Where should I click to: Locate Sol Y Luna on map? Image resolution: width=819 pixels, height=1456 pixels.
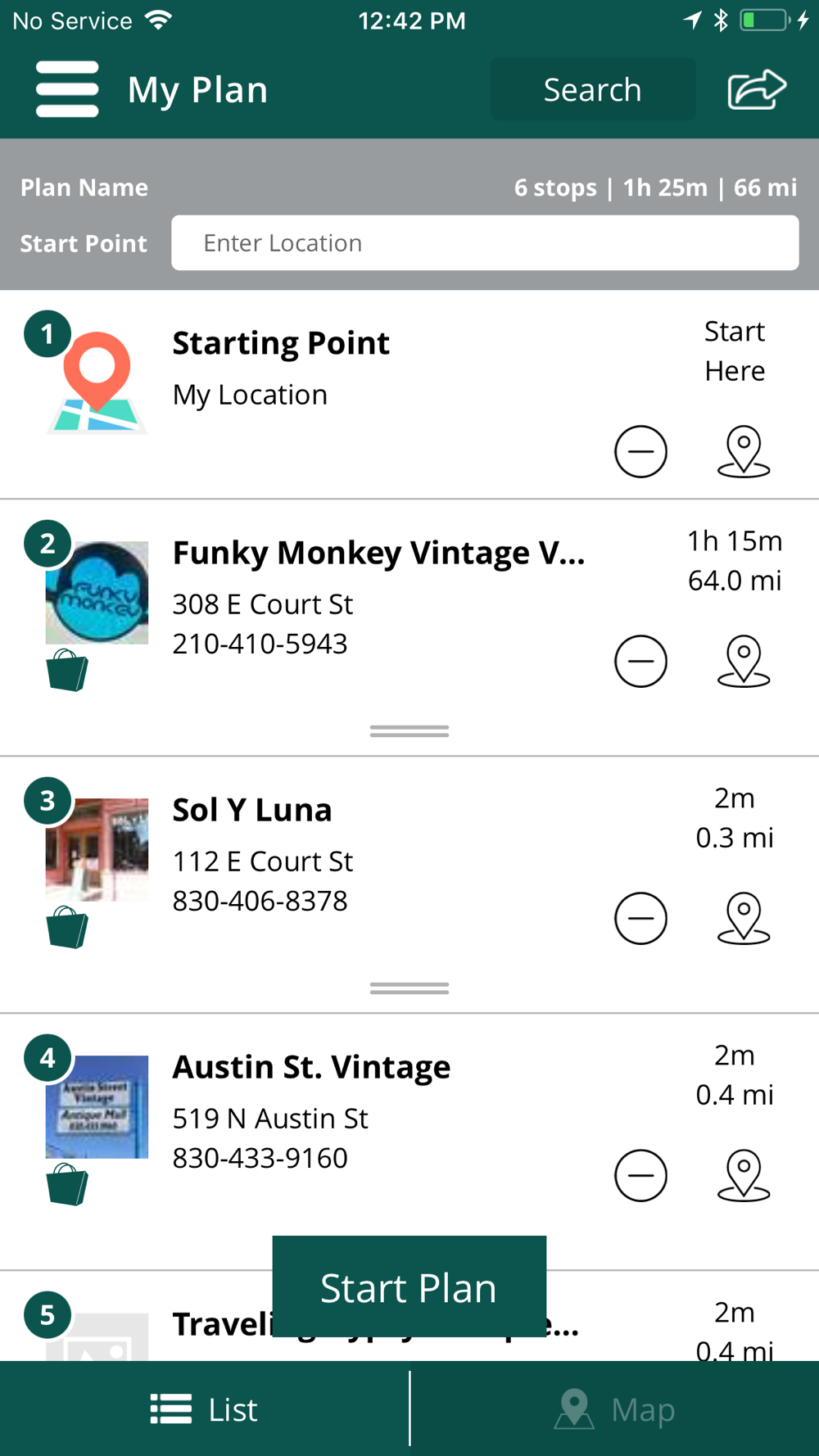743,918
